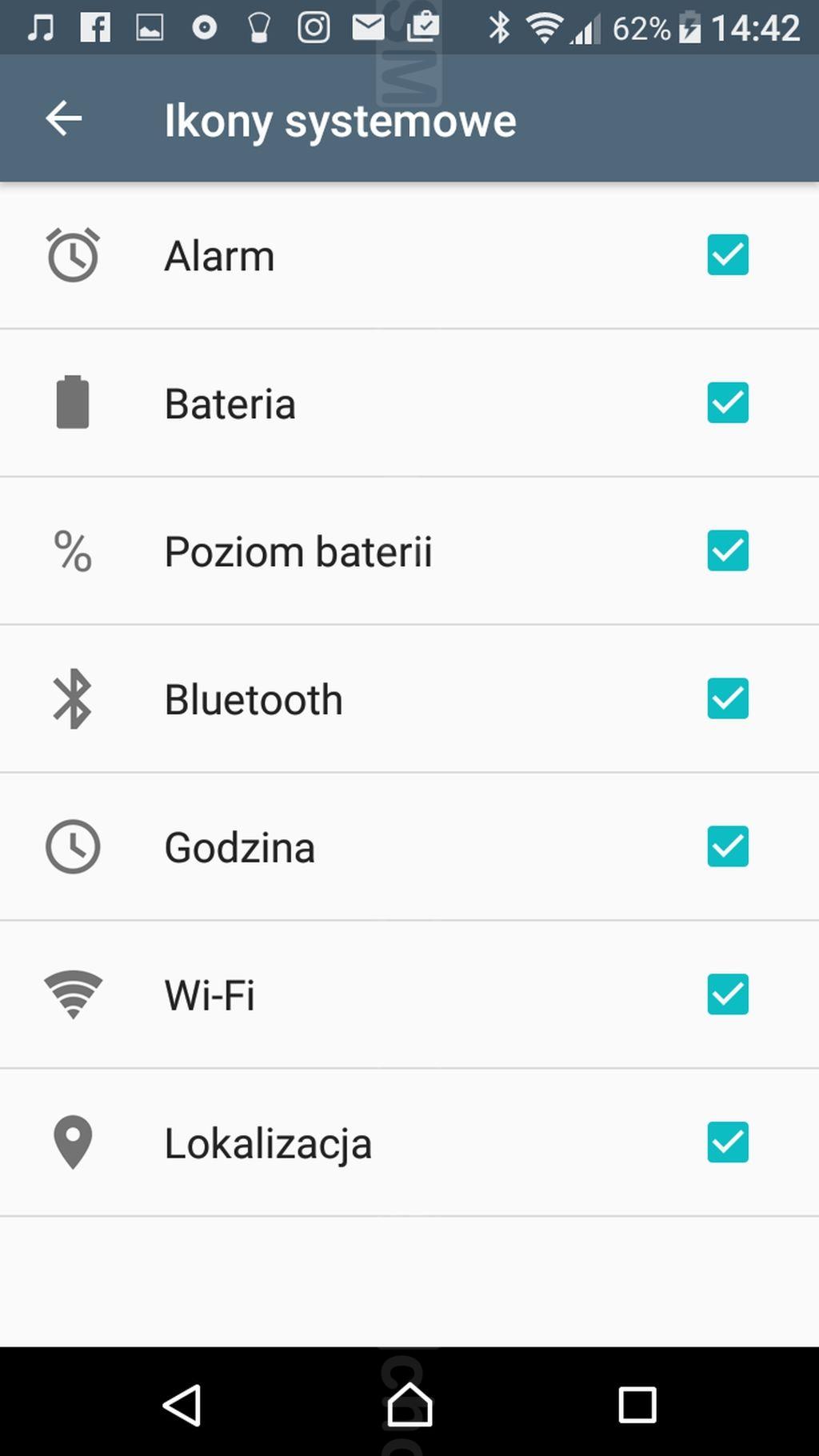
Task: Open recent apps from navigation bar
Action: pyautogui.click(x=637, y=1405)
